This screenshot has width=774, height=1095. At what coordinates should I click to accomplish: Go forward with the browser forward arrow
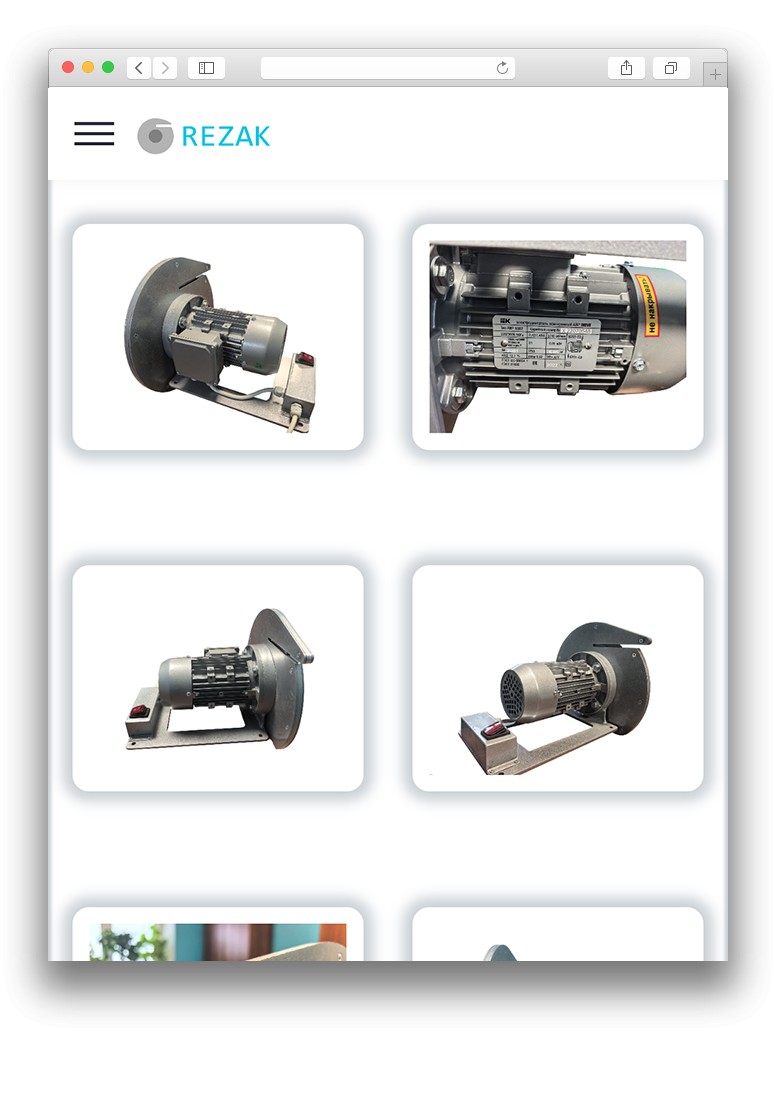[x=165, y=68]
